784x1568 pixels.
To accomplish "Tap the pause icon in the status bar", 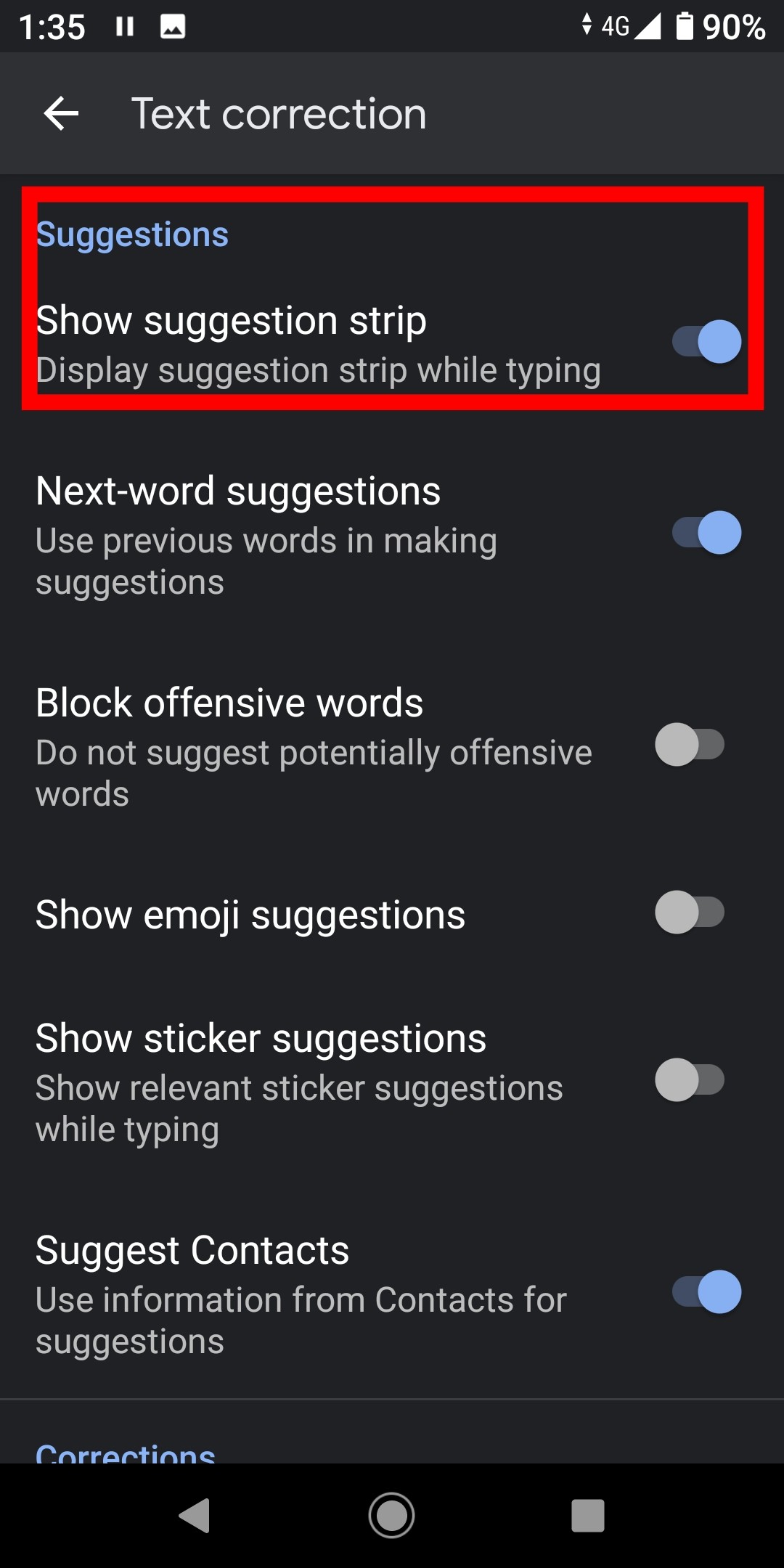I will [123, 26].
